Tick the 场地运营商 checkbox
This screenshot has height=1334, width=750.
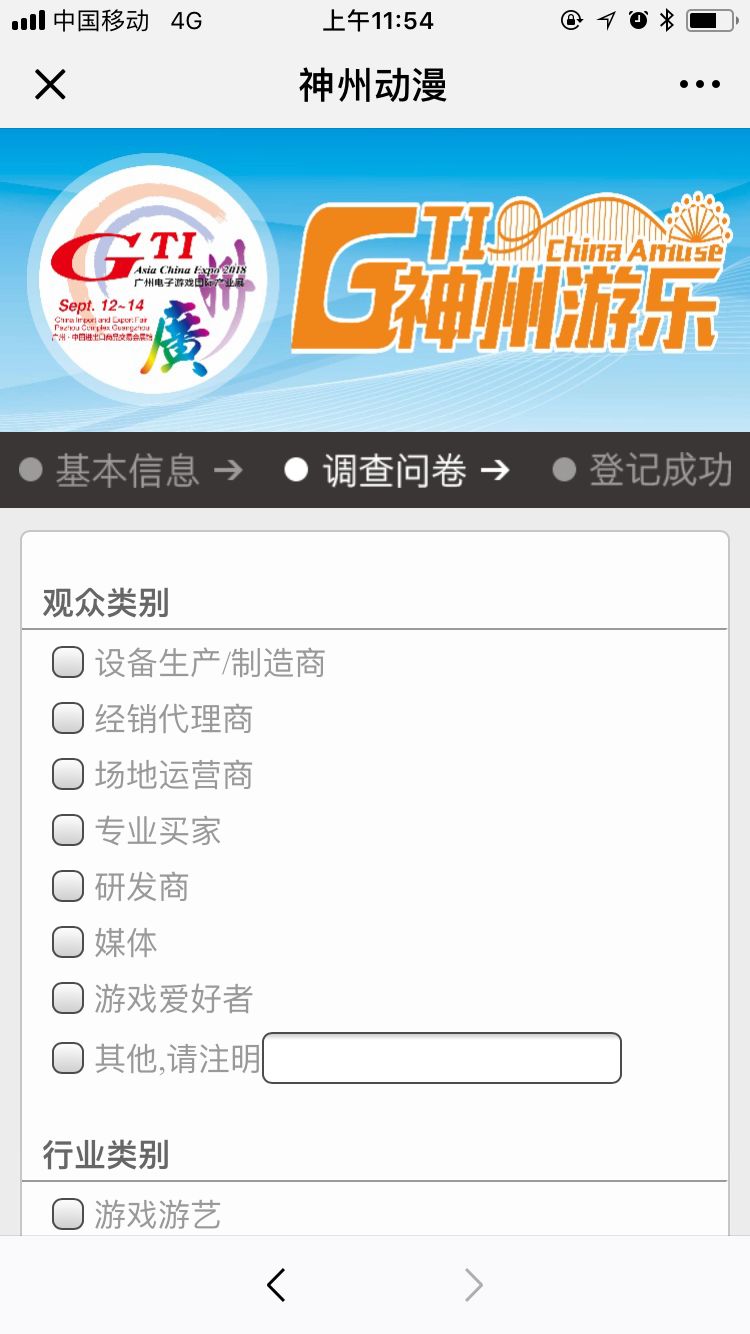point(67,774)
